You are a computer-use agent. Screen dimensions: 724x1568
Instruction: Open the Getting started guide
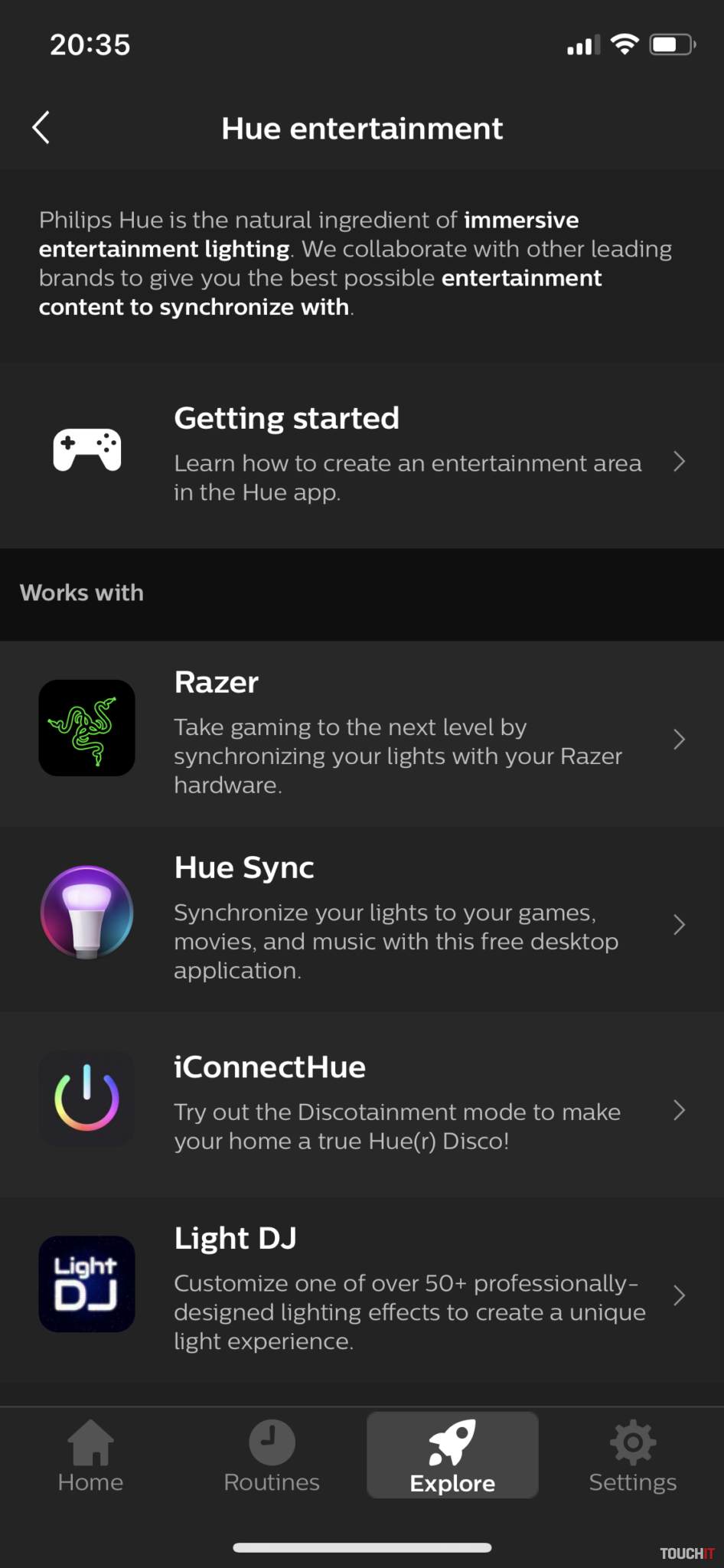pyautogui.click(x=362, y=454)
